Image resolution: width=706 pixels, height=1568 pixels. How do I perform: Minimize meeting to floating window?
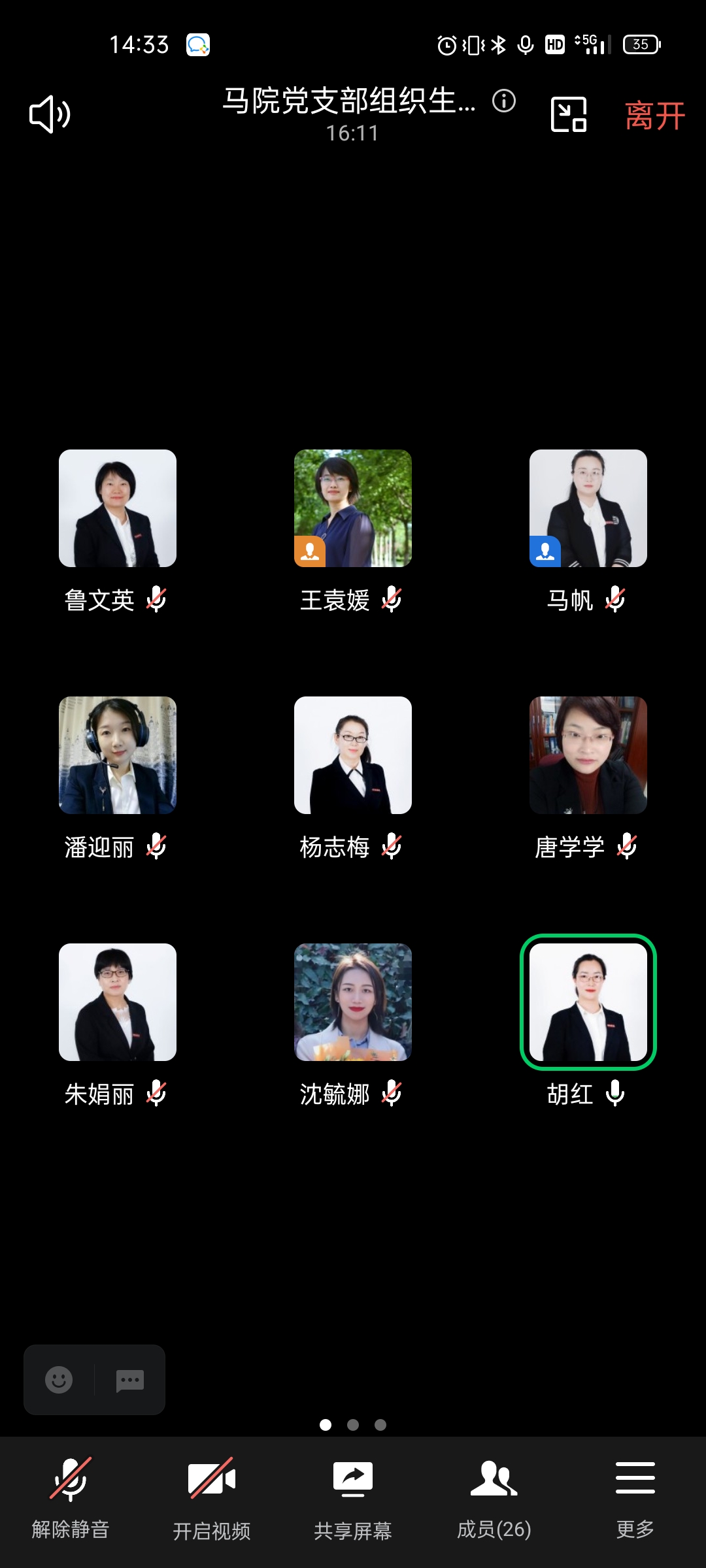568,114
